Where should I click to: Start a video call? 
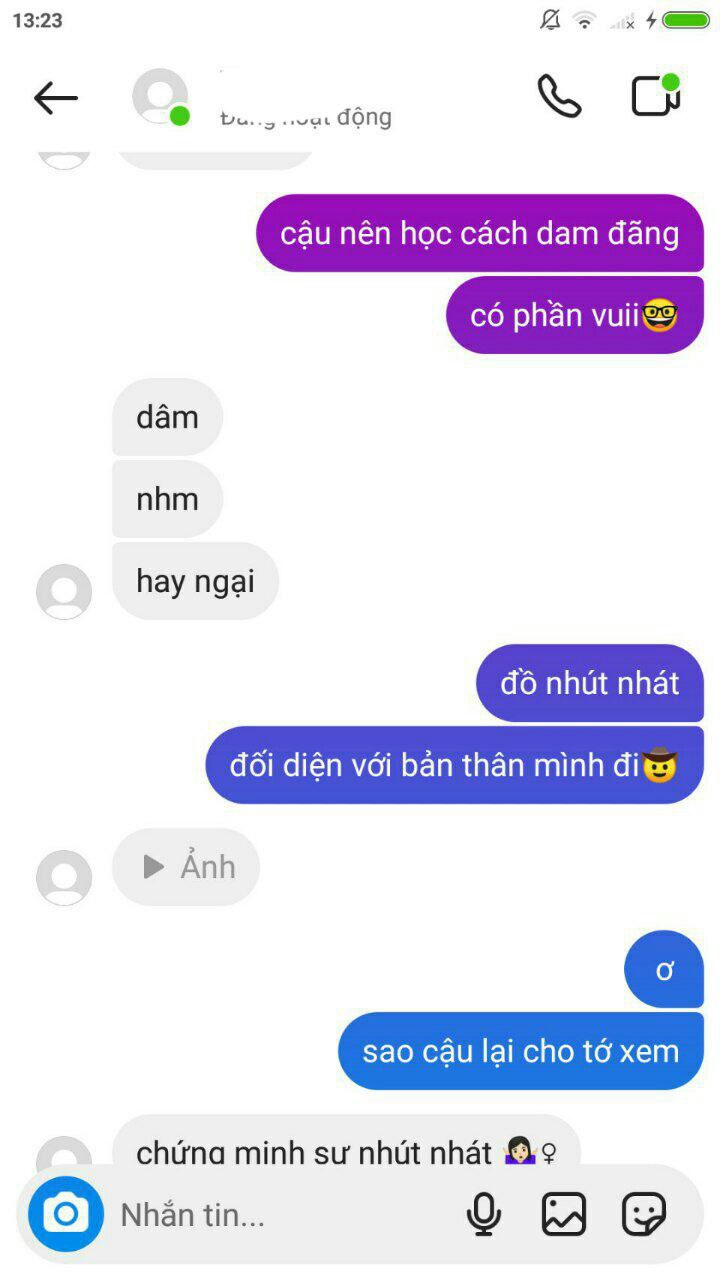point(656,96)
